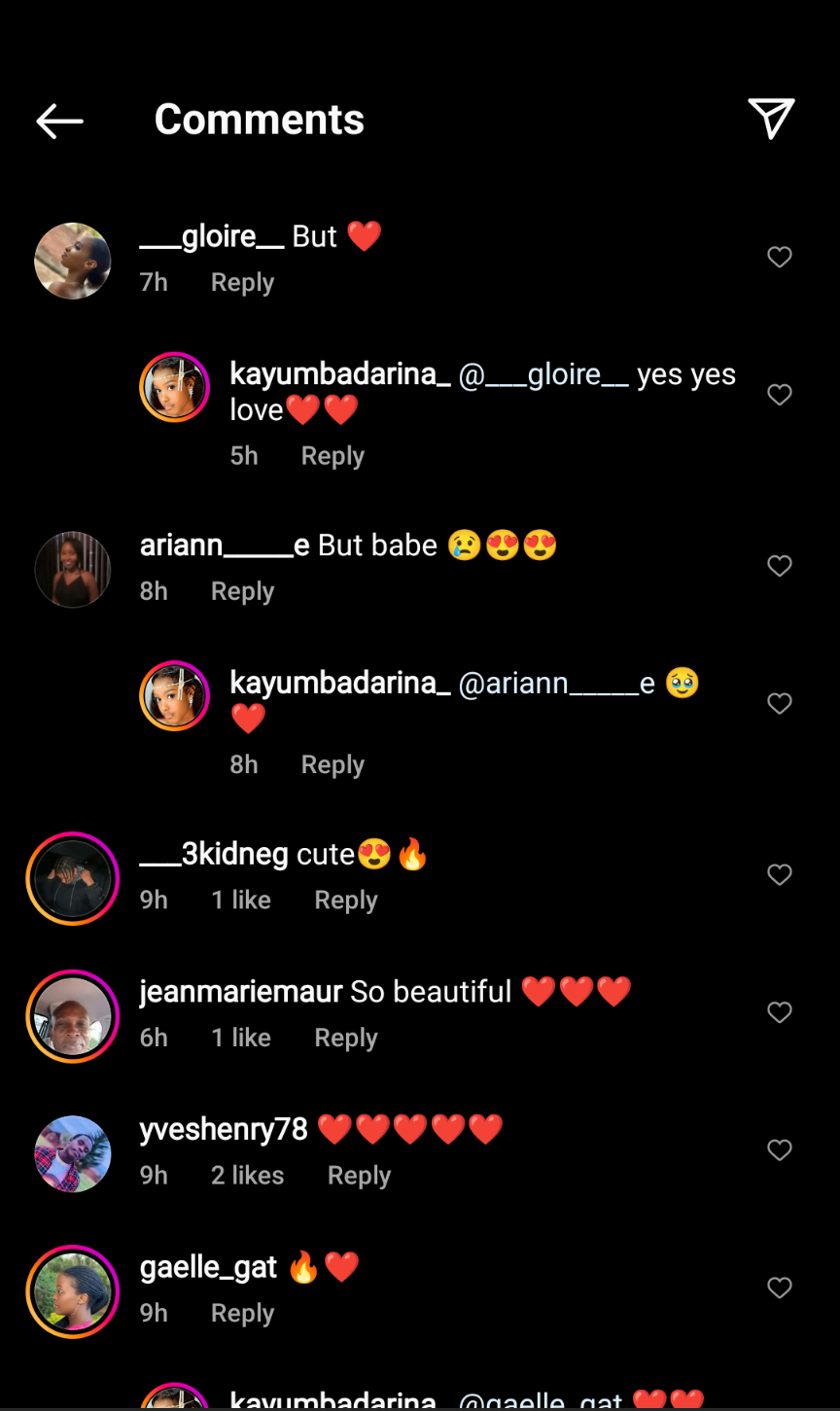Reply to ariann_____e's comment
This screenshot has height=1411, width=840.
[x=242, y=591]
